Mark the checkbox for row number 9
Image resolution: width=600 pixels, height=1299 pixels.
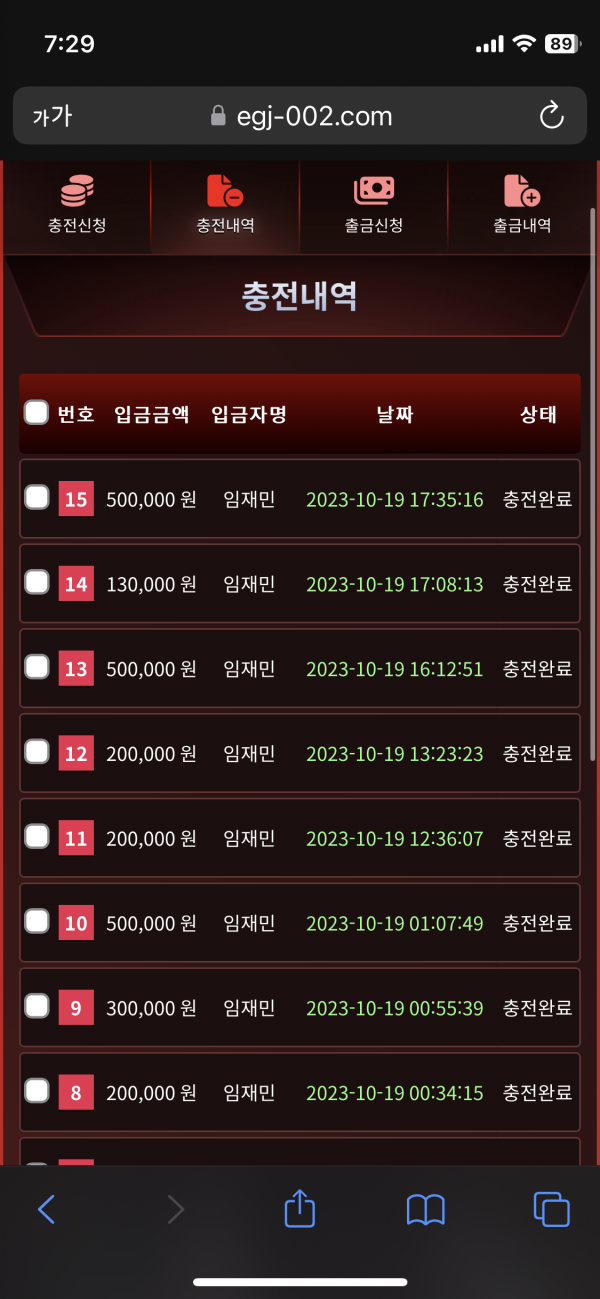(36, 1007)
